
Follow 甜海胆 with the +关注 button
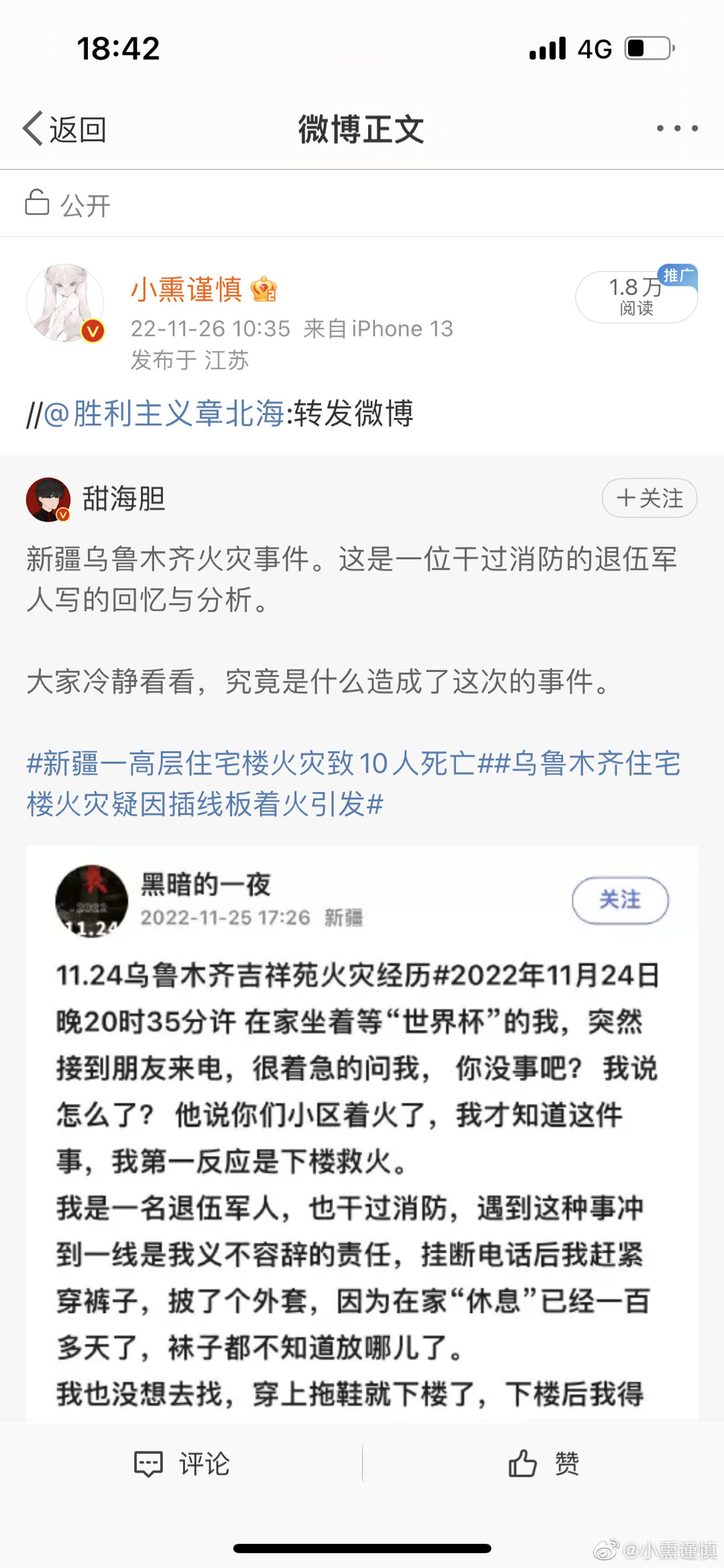pyautogui.click(x=649, y=498)
